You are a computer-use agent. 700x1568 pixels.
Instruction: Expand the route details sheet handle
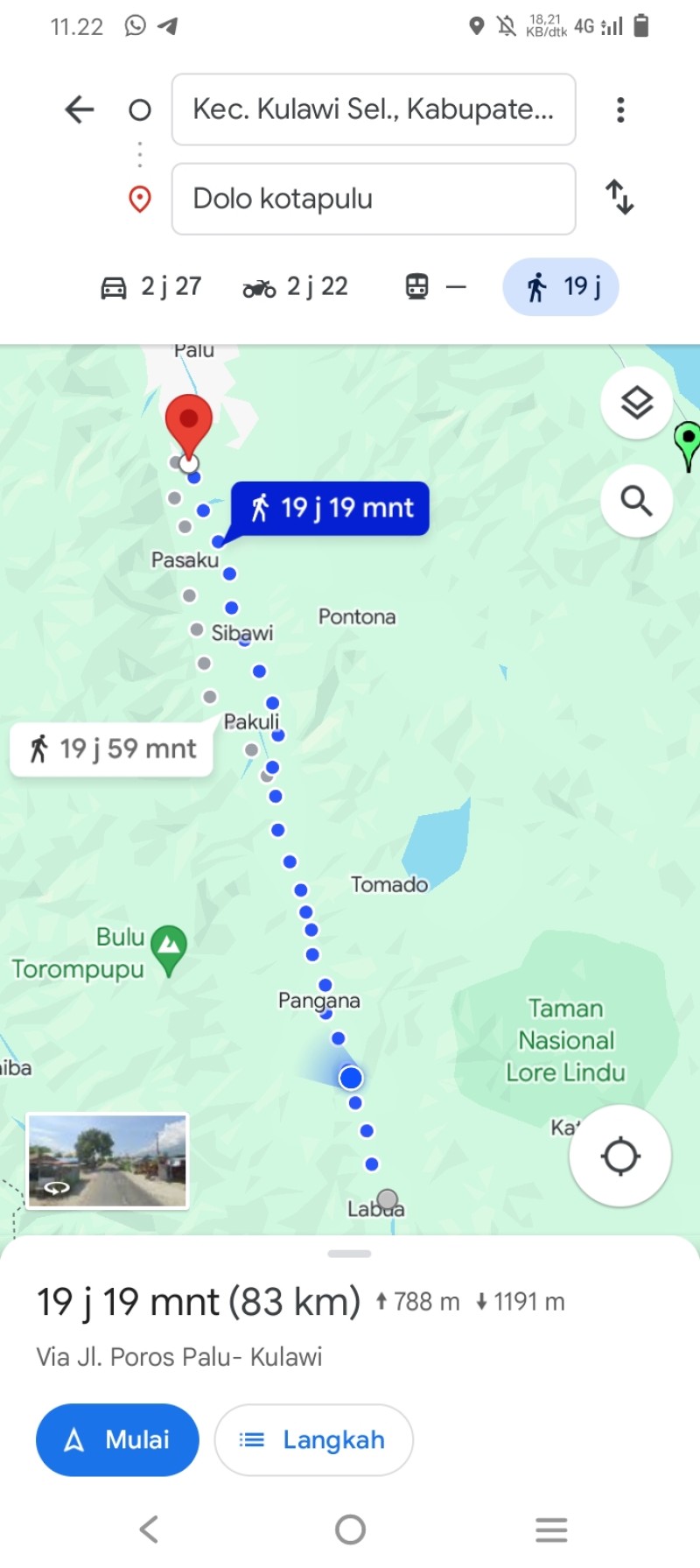(x=349, y=1254)
